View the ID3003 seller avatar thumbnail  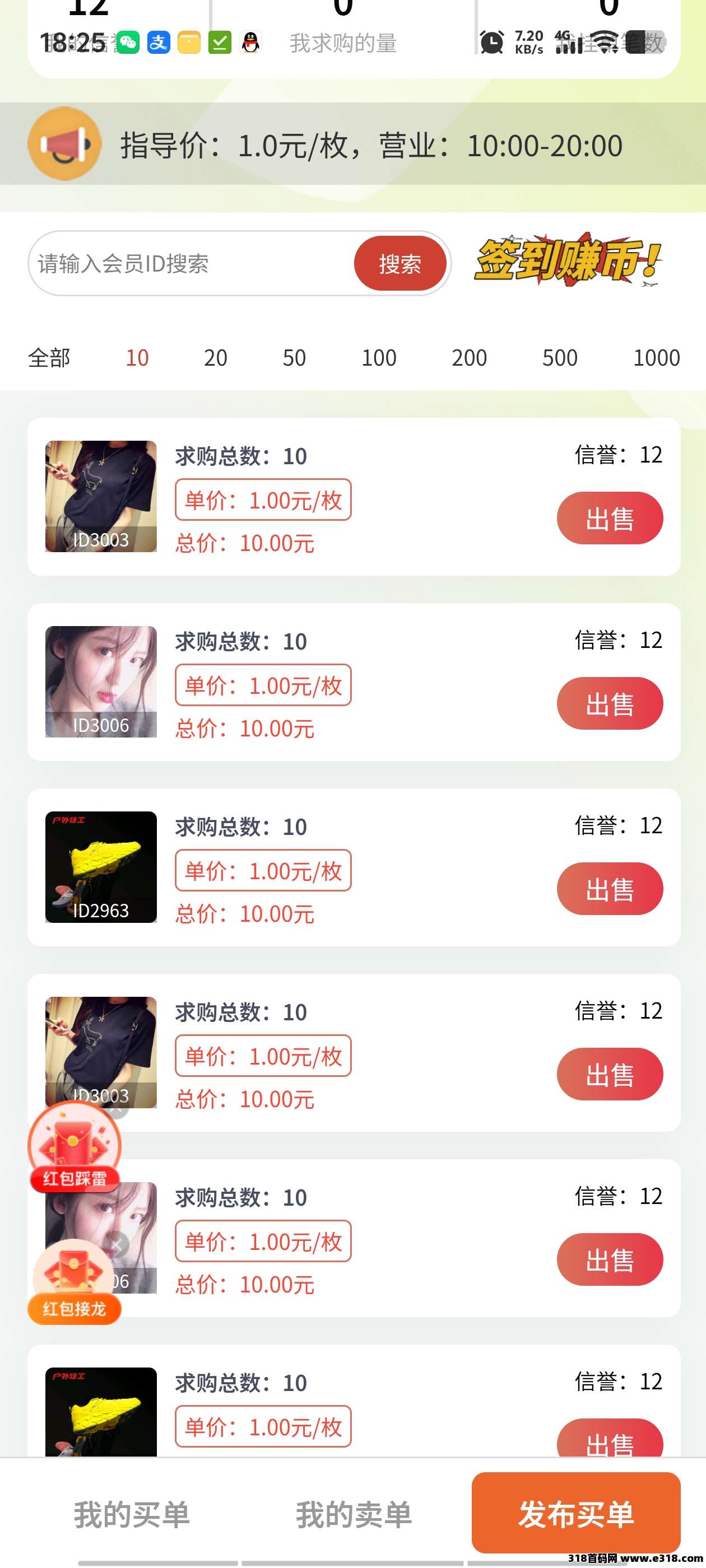100,496
